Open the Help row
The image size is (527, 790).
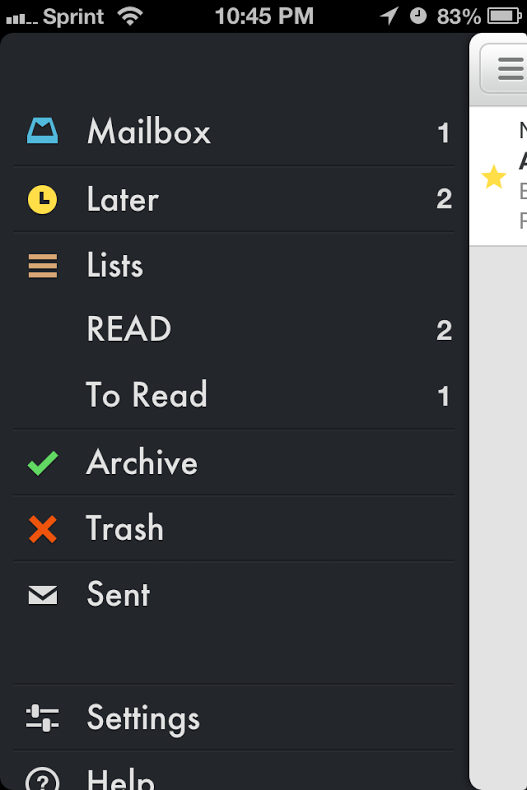pyautogui.click(x=234, y=771)
